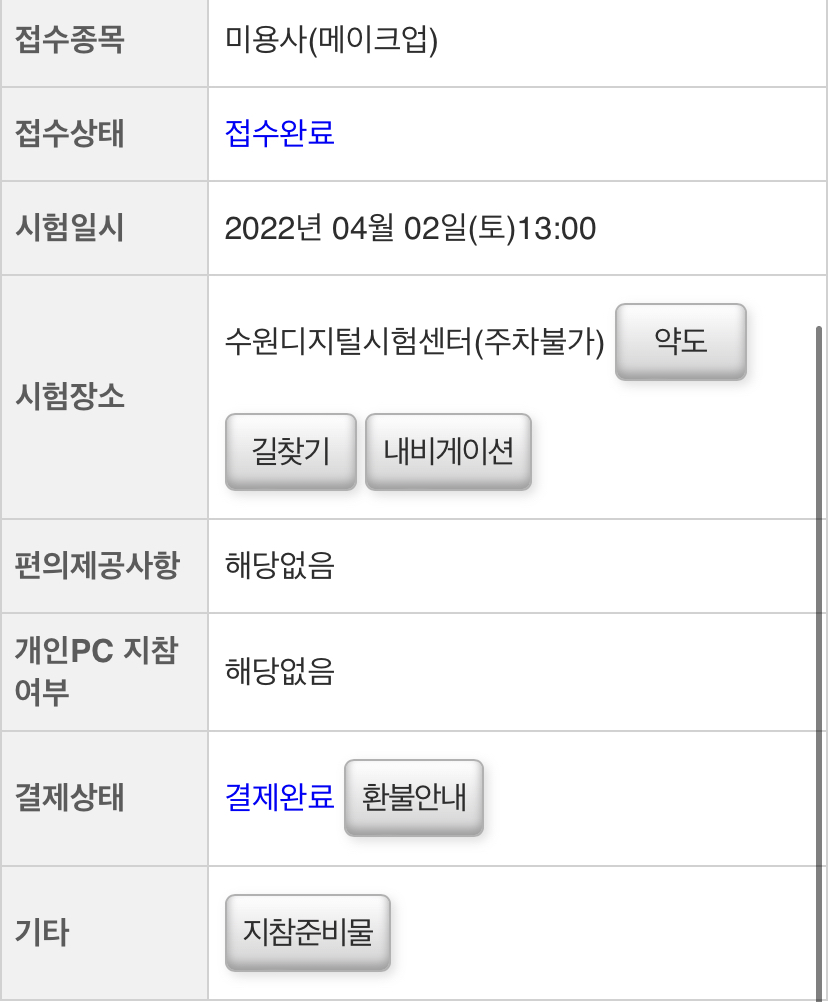The width and height of the screenshot is (828, 1002).
Task: Tap the 길찾기 directions button
Action: 290,452
